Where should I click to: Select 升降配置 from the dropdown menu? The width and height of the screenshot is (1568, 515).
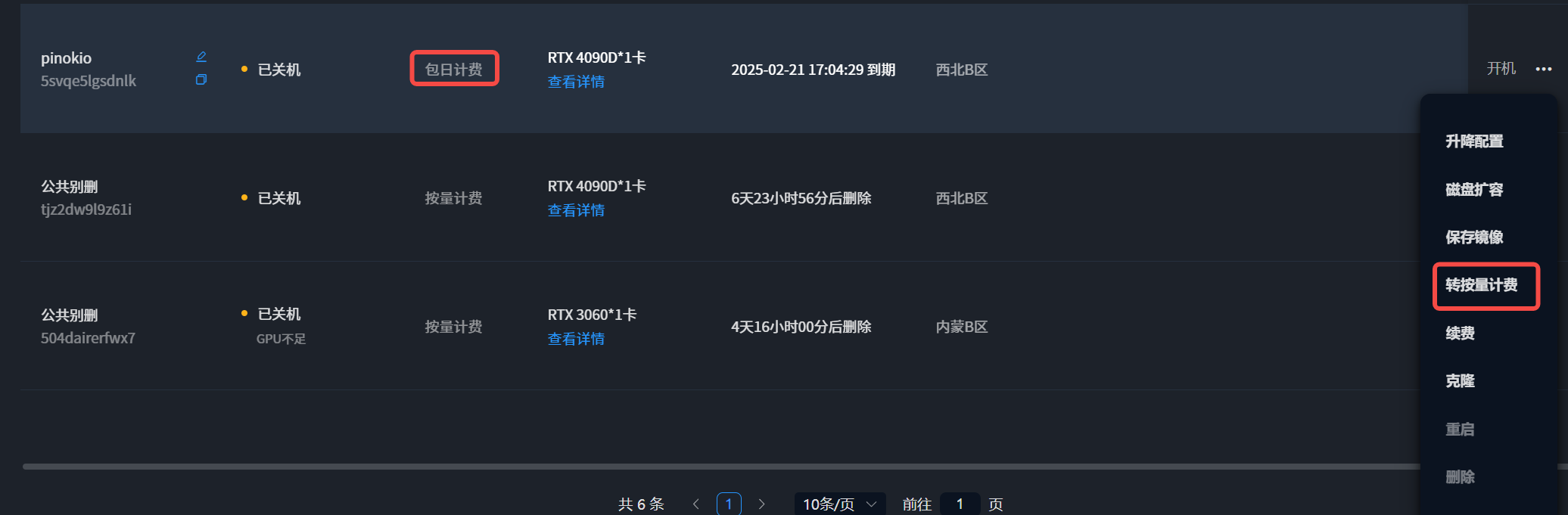1474,141
